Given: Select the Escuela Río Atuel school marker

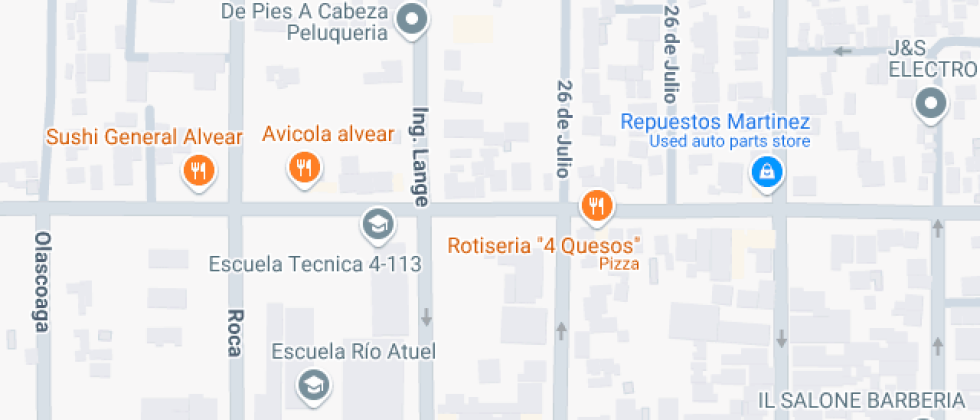Looking at the screenshot, I should click(x=313, y=383).
